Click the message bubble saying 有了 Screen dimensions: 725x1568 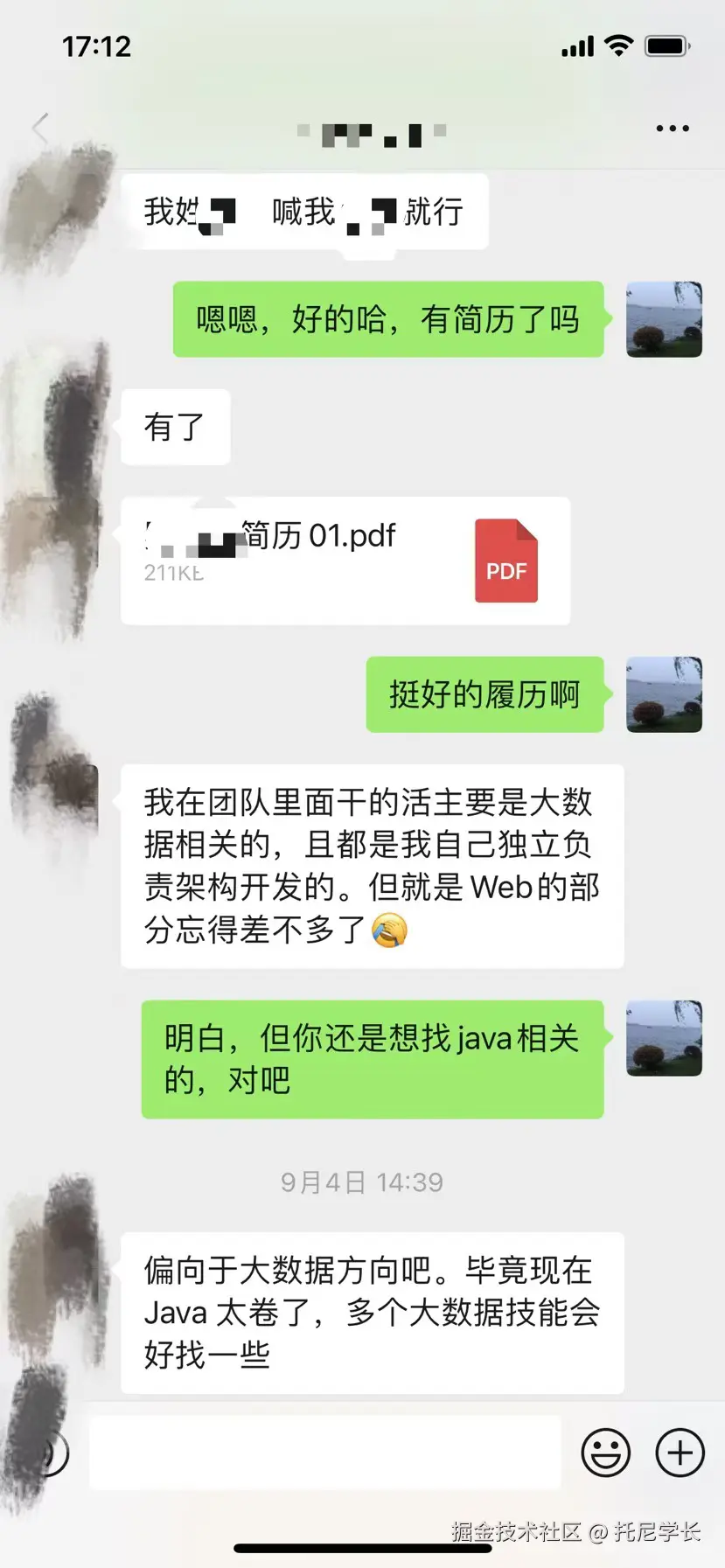(174, 428)
